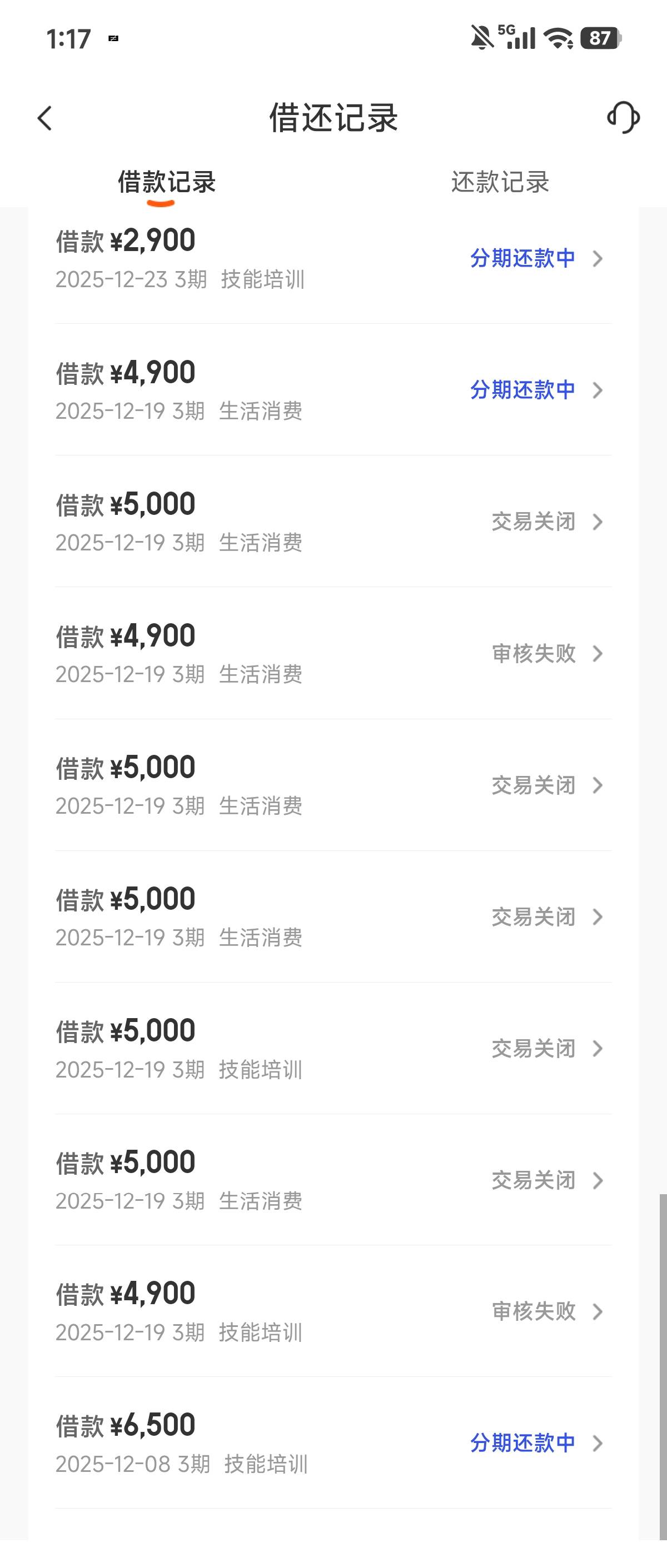667x1568 pixels.
Task: Open the ¥4,900 生活消费 loan with 审核失败
Action: coord(332,654)
